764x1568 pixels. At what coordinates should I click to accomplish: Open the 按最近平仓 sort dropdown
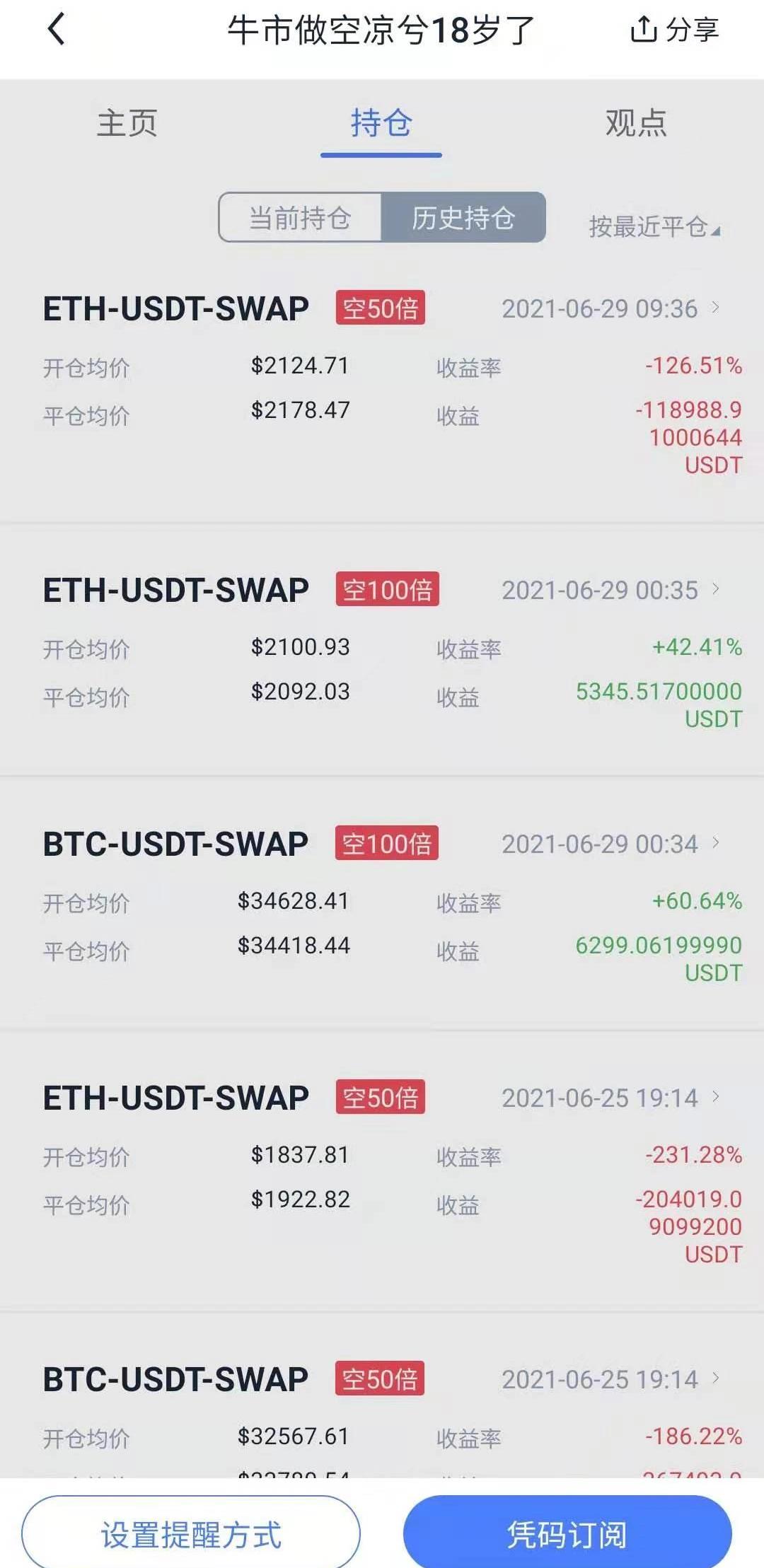654,226
